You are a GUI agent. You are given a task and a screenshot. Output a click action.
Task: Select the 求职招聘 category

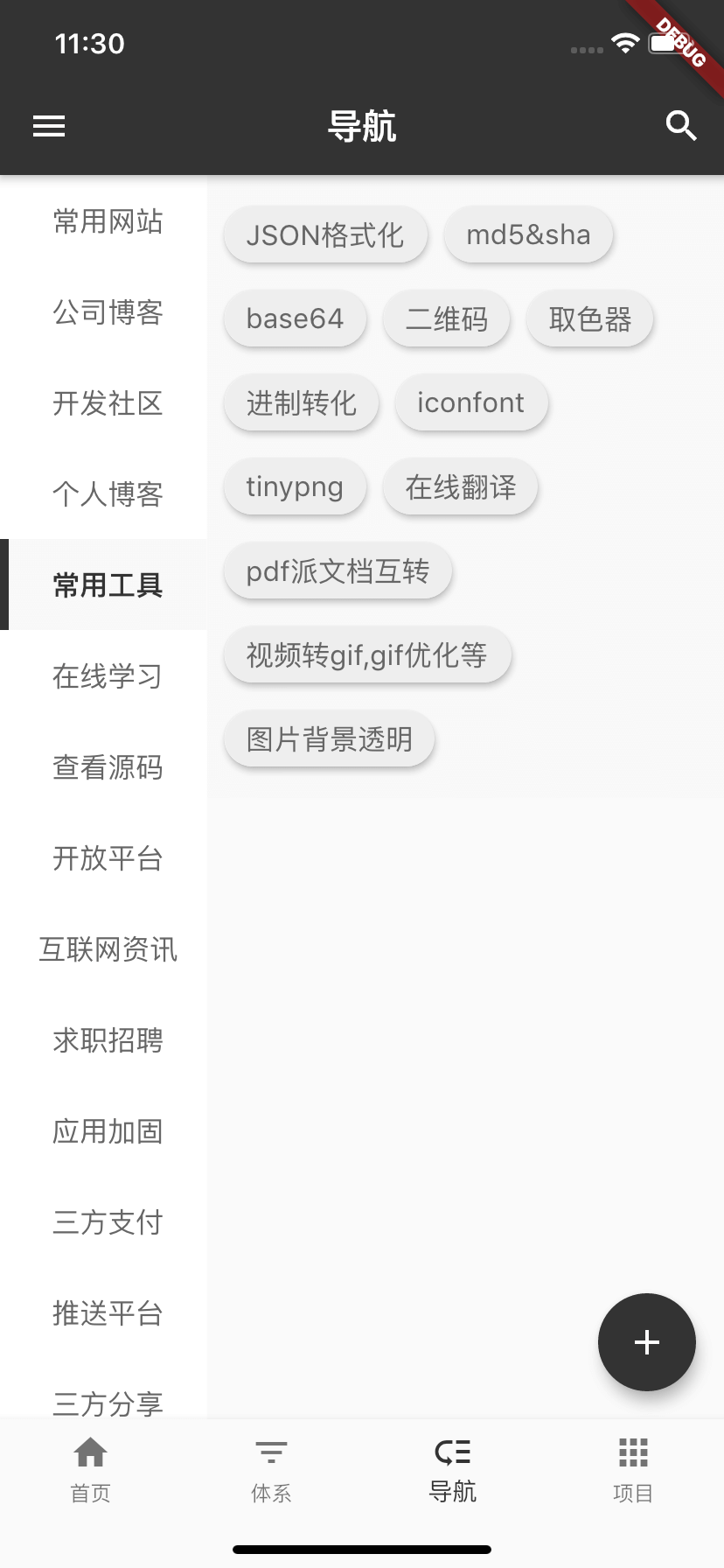pyautogui.click(x=108, y=1040)
